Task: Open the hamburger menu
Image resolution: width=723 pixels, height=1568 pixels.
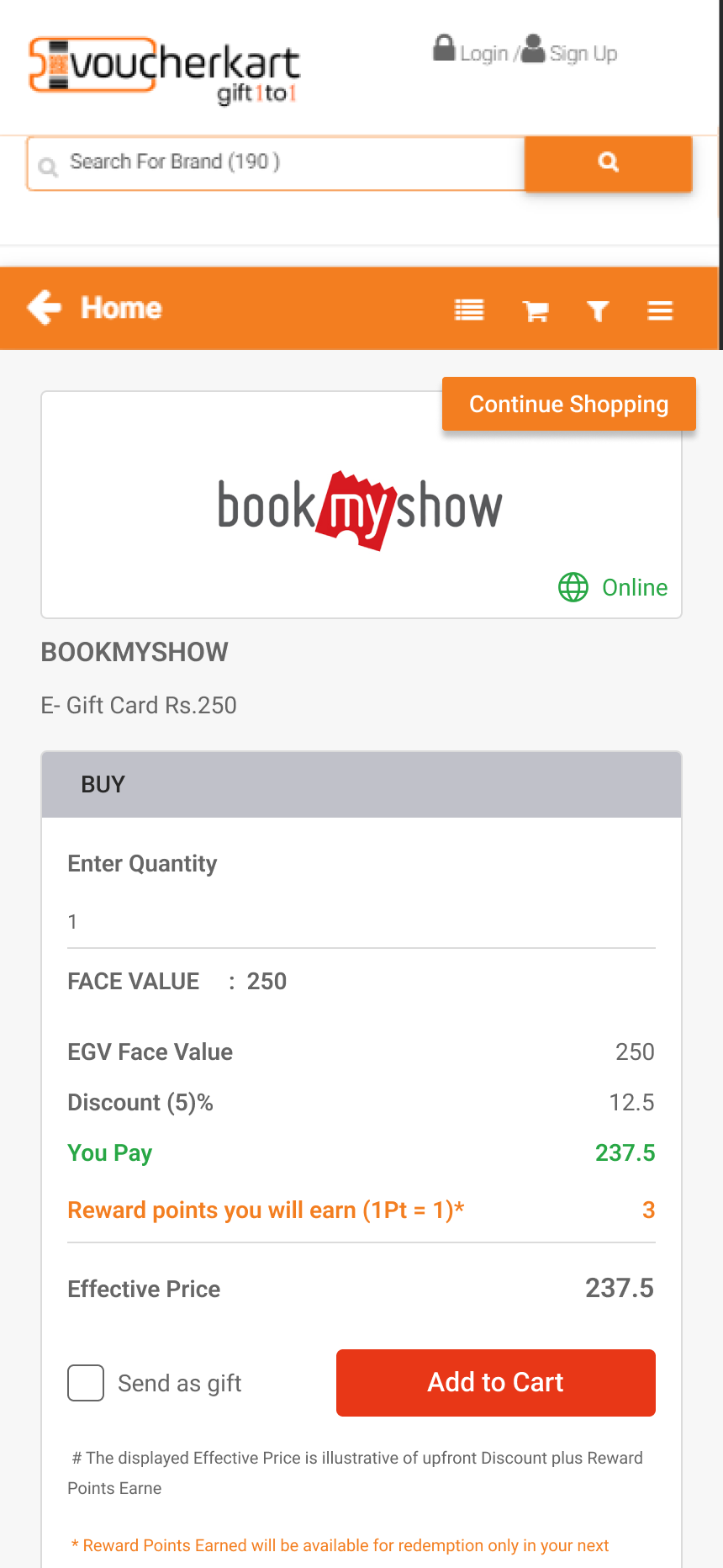Action: [x=660, y=311]
